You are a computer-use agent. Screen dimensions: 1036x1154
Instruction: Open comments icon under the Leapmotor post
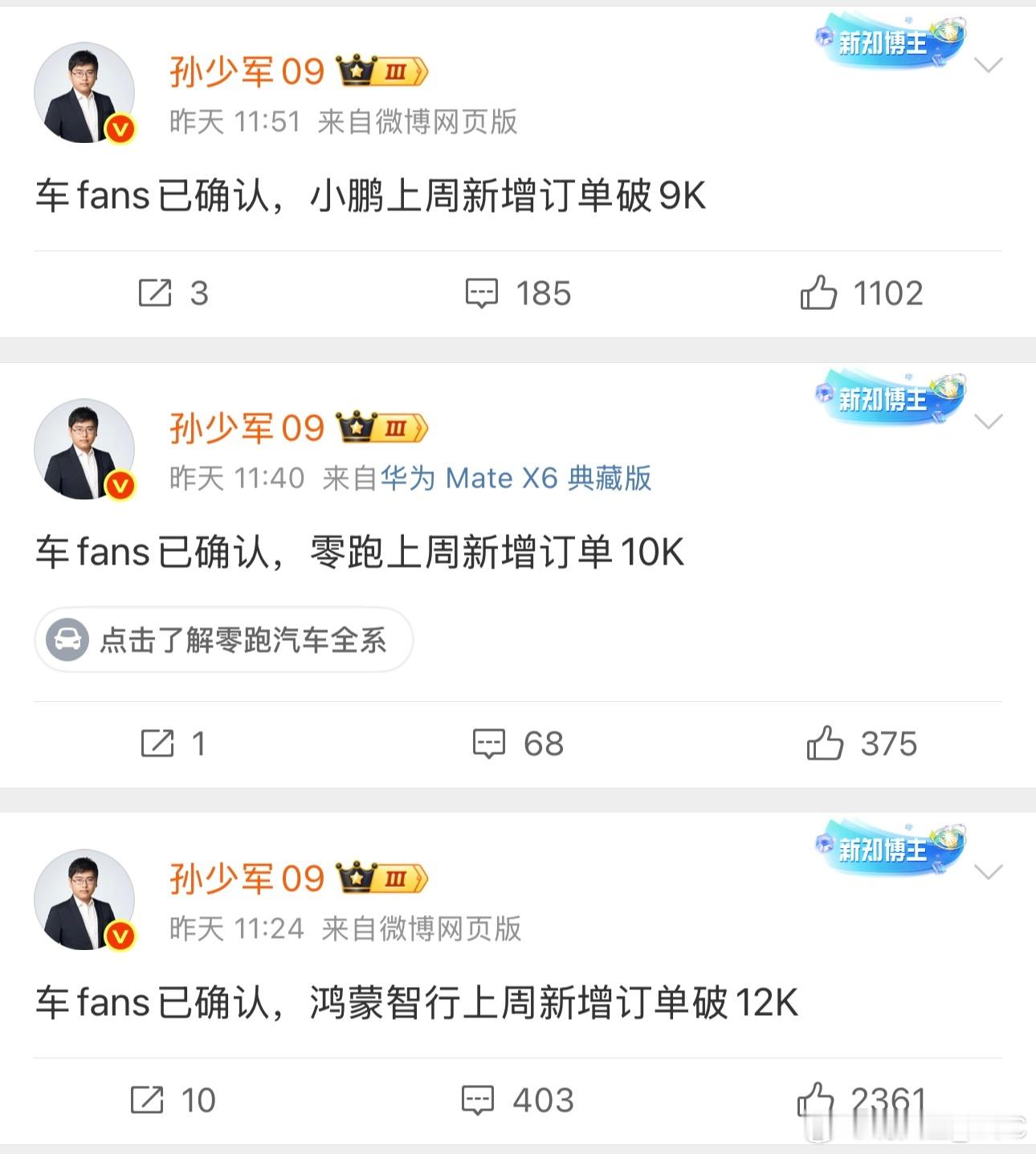(x=490, y=744)
